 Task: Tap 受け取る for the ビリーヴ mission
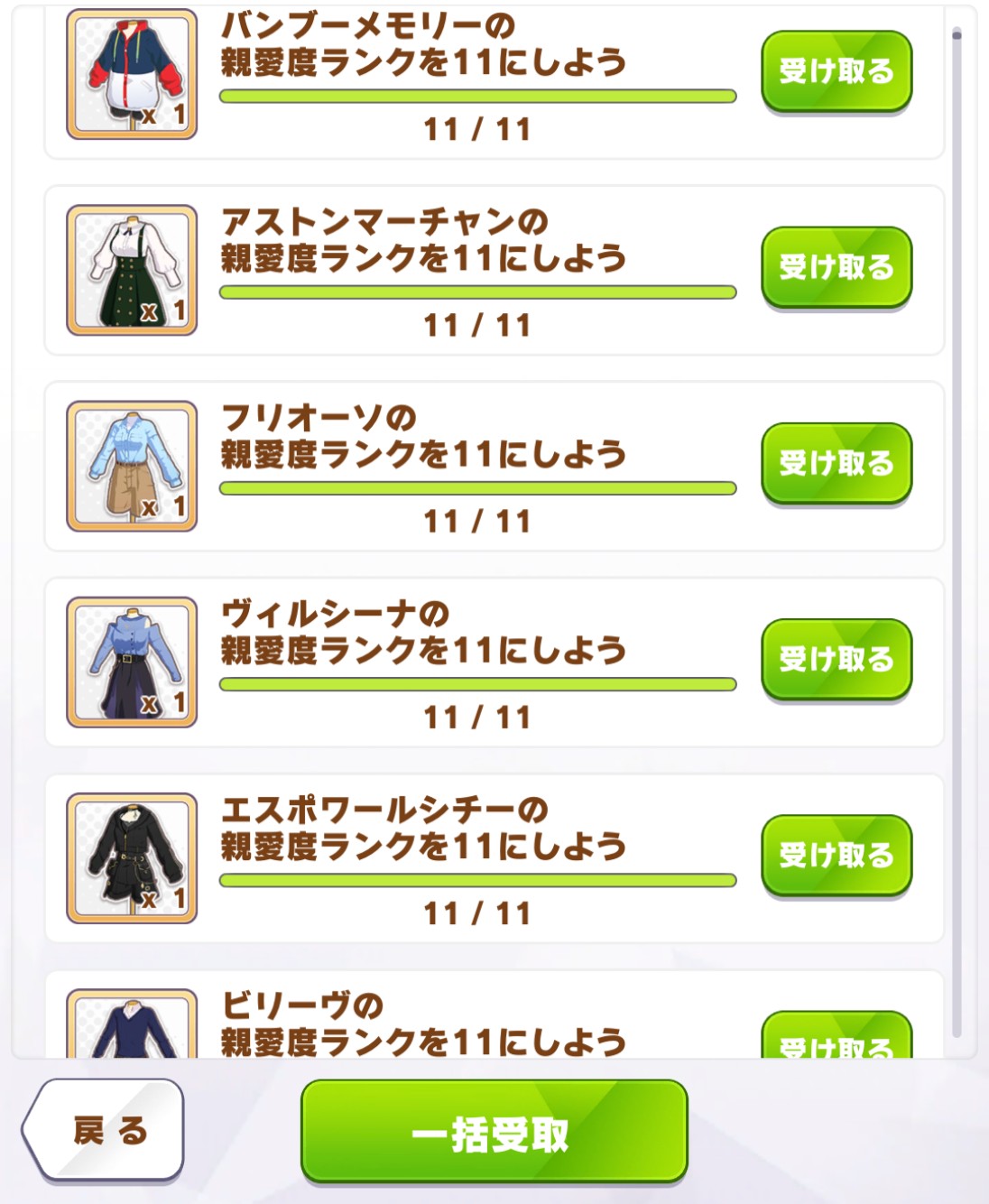point(836,1040)
